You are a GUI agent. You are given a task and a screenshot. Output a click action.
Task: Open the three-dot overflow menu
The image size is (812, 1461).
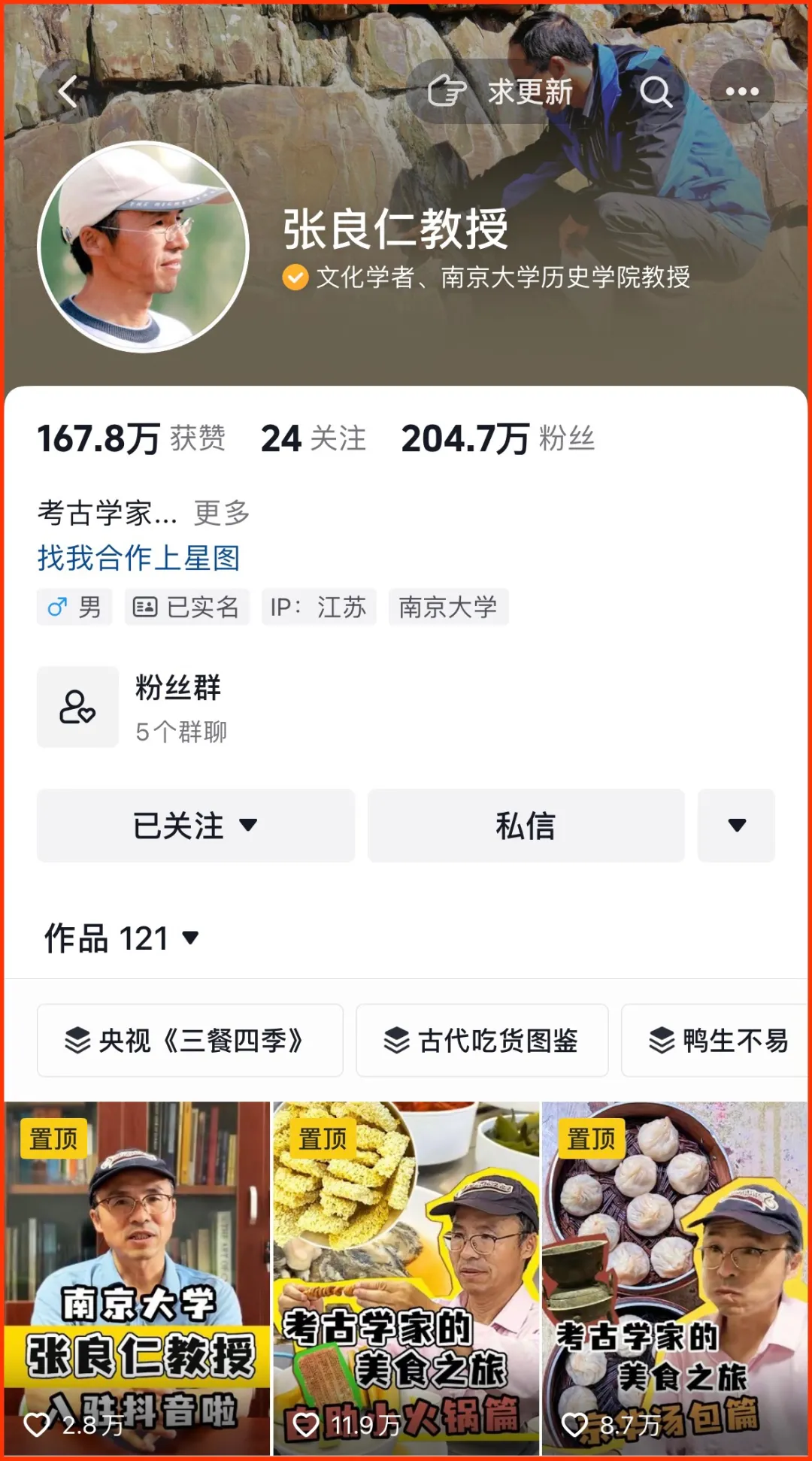tap(741, 92)
